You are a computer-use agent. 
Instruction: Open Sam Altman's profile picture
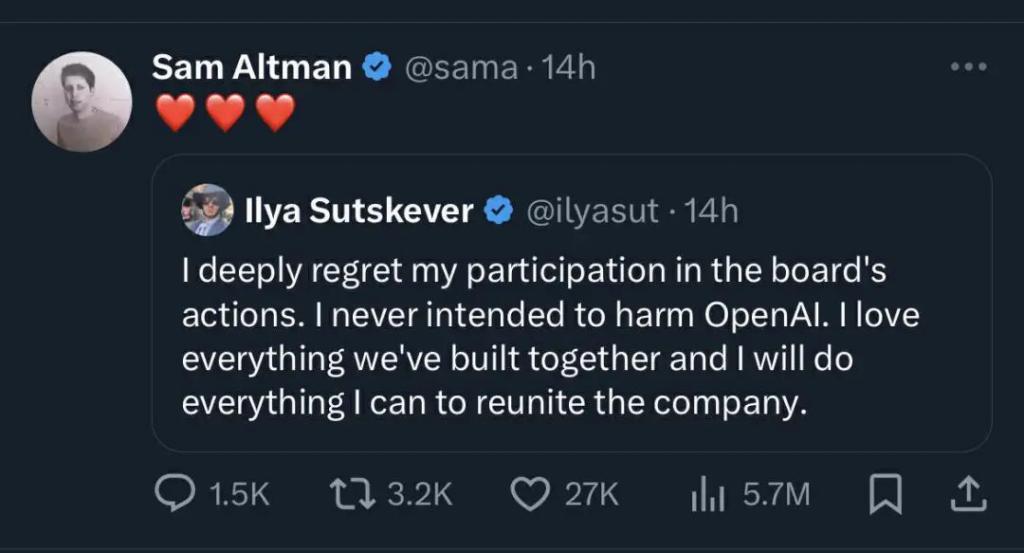tap(82, 102)
